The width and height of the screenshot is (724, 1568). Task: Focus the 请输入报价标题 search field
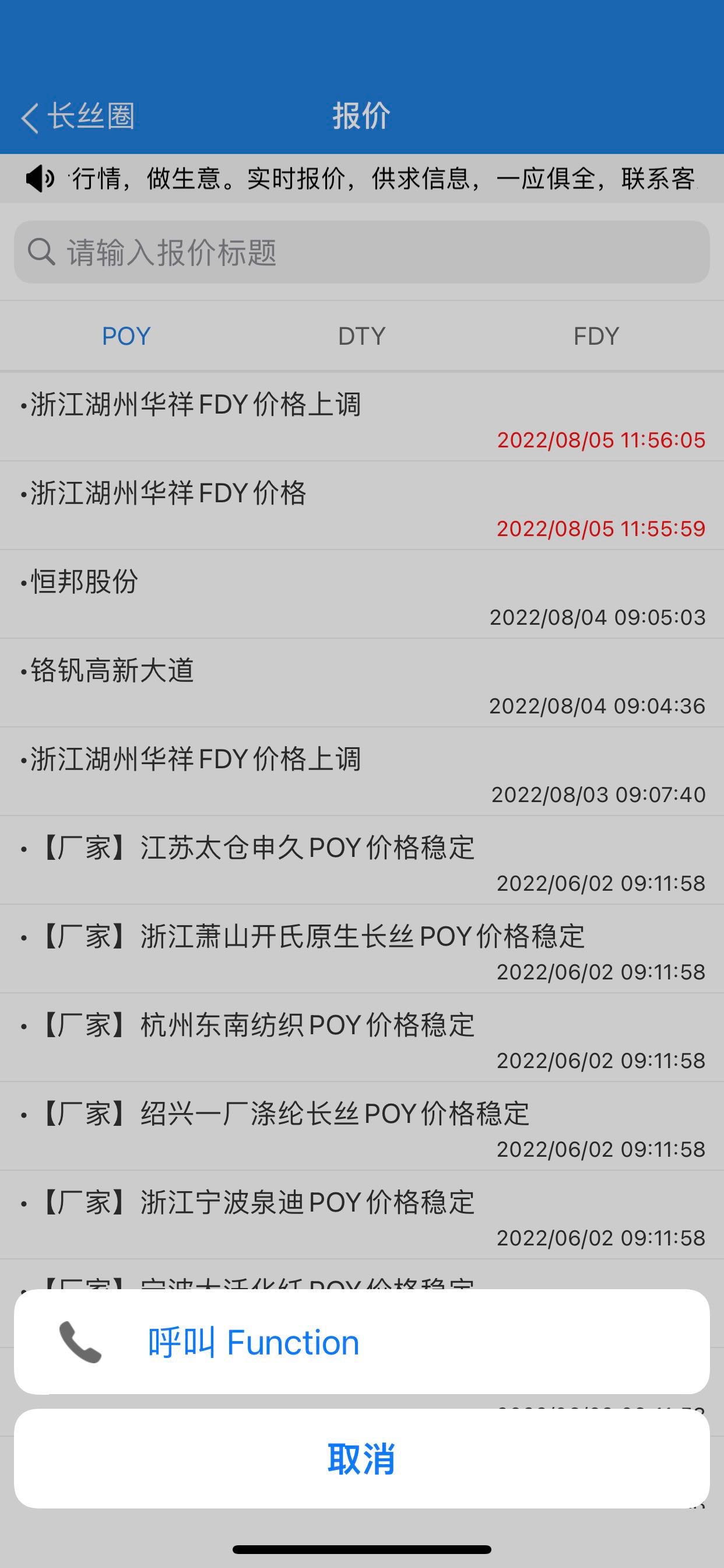click(361, 252)
